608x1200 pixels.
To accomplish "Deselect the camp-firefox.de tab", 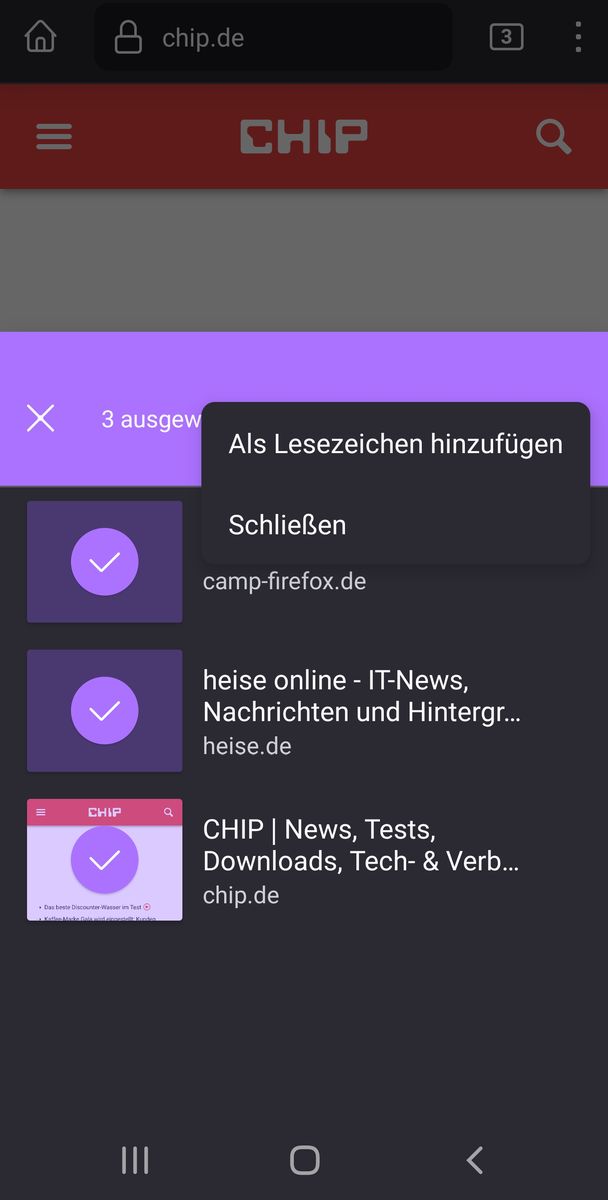I will [x=105, y=562].
